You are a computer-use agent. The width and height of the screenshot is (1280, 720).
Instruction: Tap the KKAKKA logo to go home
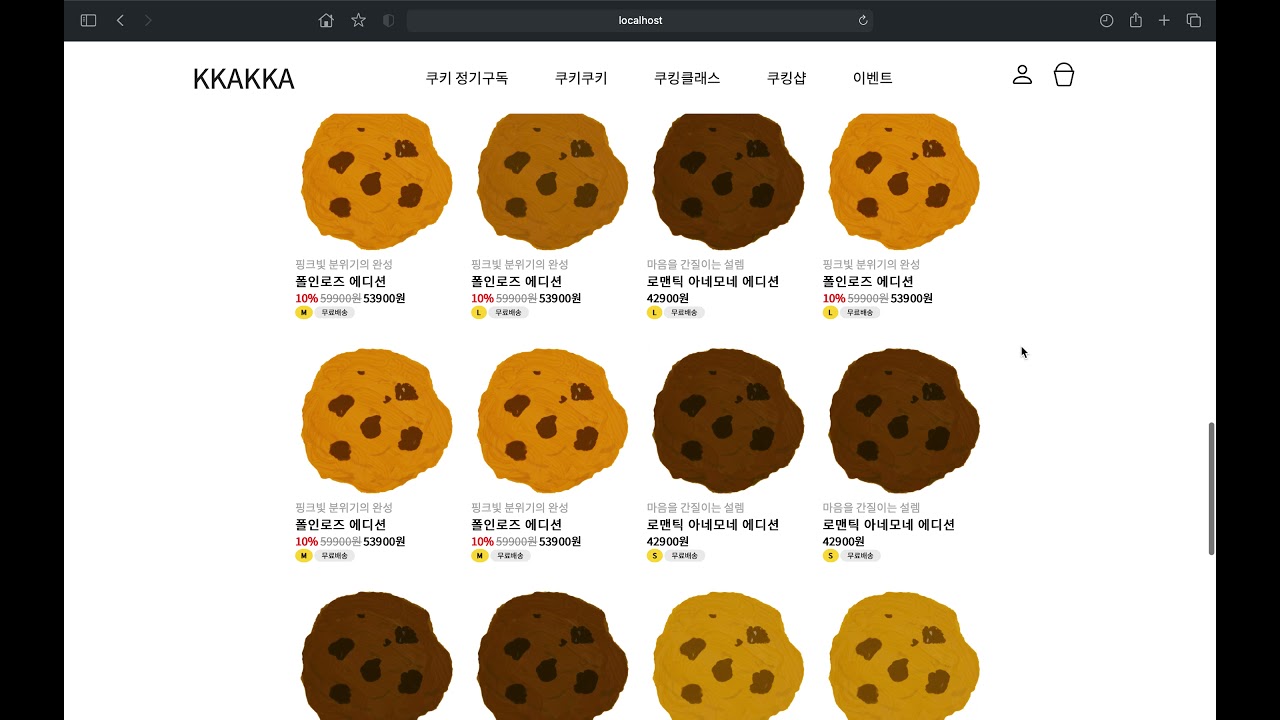243,79
